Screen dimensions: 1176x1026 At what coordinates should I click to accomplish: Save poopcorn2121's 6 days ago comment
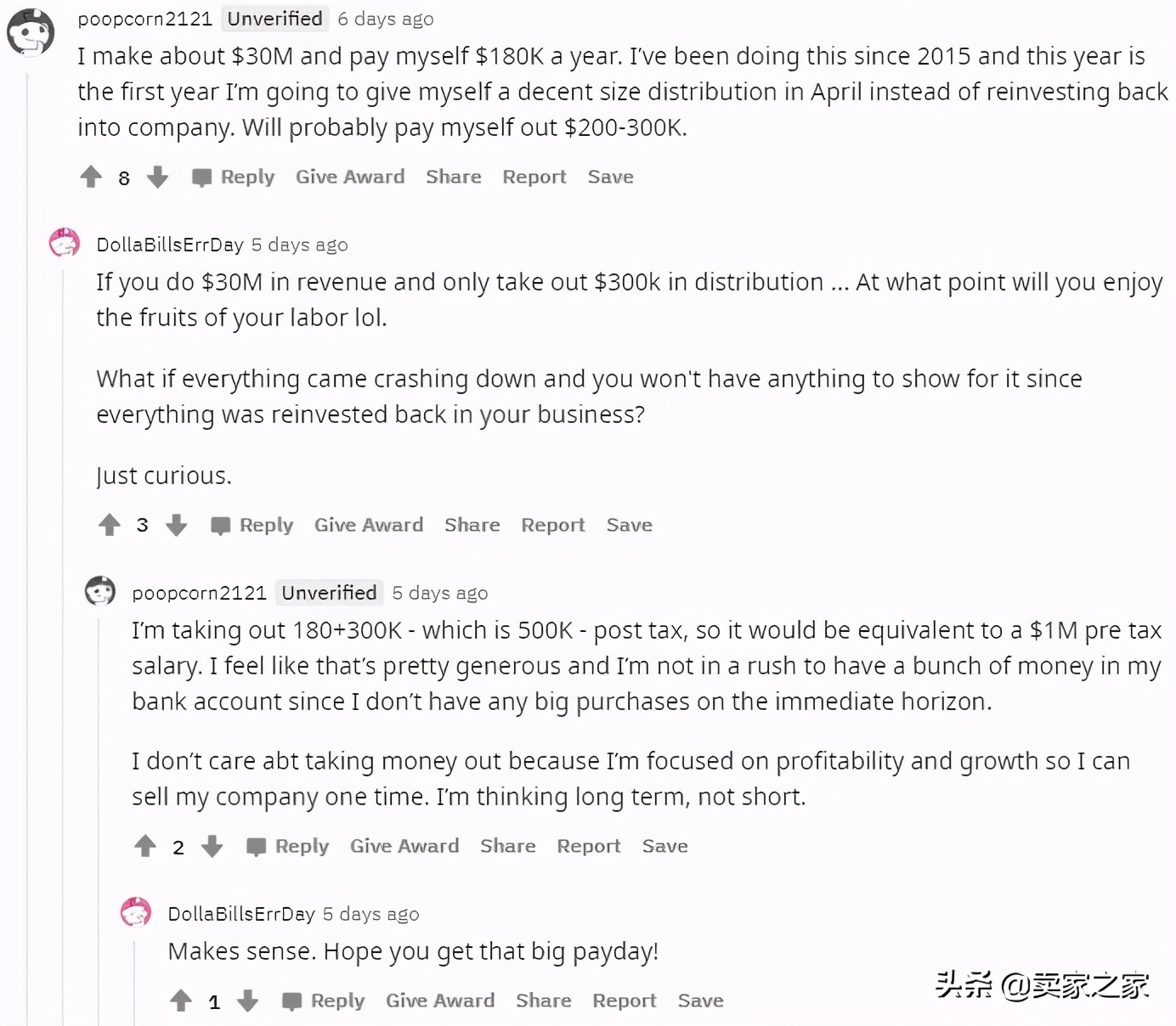tap(610, 177)
